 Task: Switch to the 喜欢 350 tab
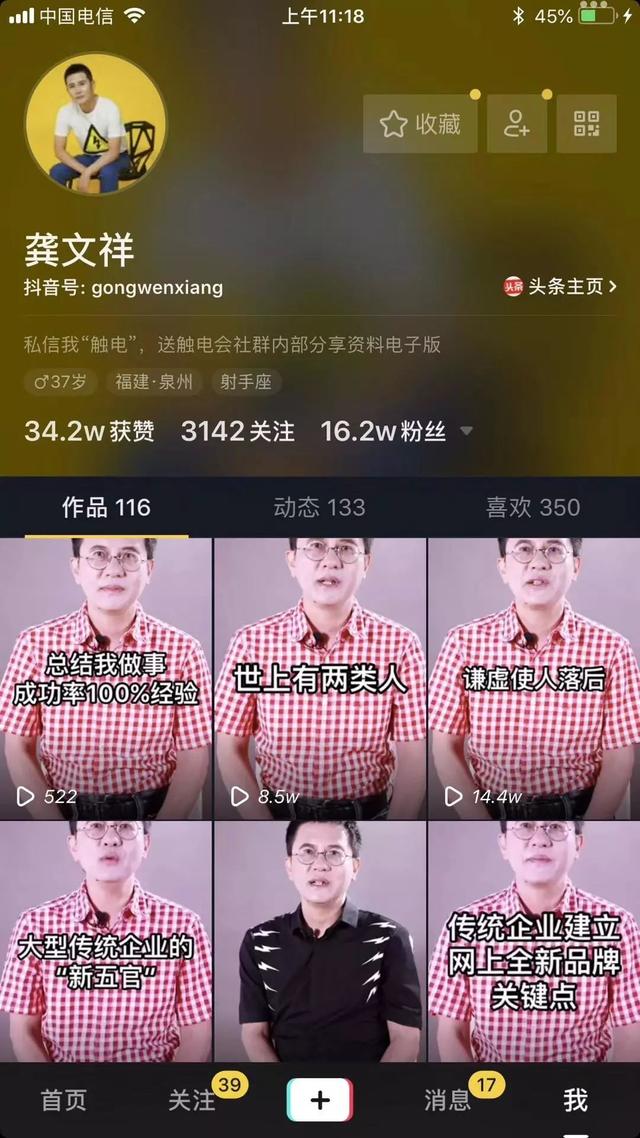[532, 508]
